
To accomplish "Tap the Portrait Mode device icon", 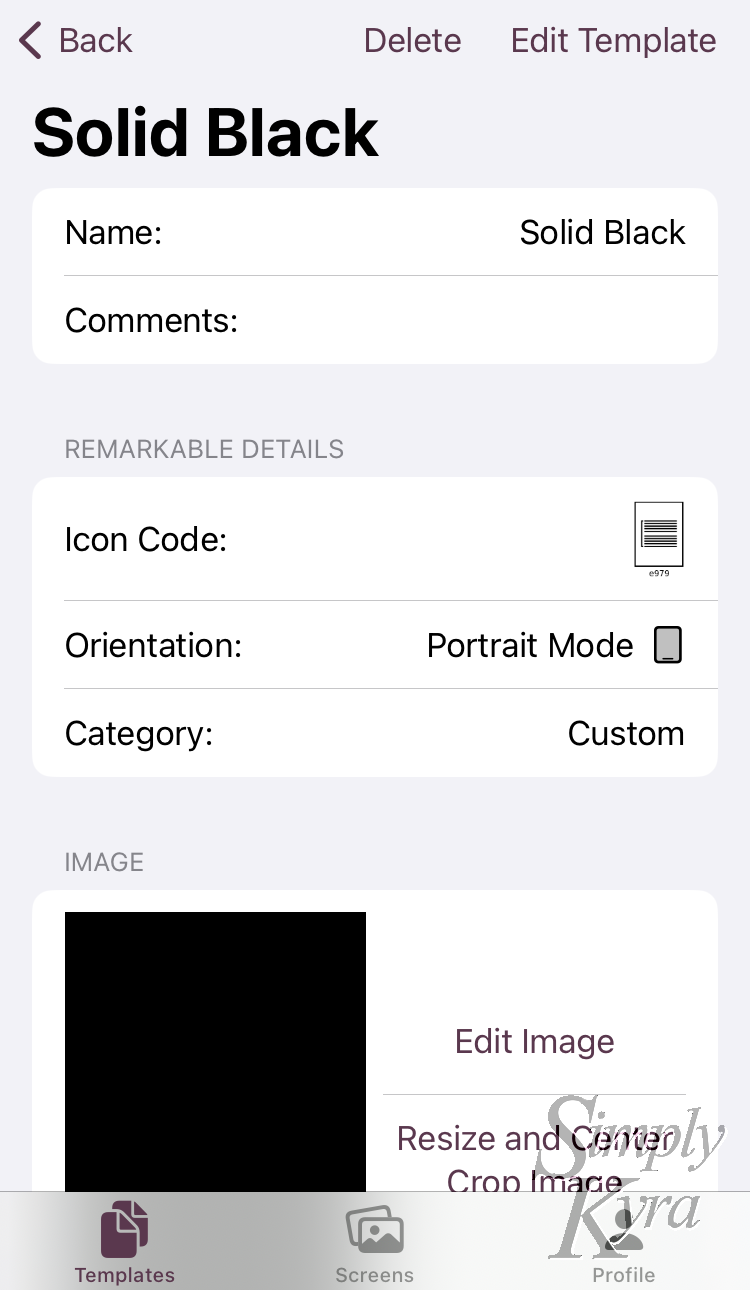I will (x=668, y=645).
